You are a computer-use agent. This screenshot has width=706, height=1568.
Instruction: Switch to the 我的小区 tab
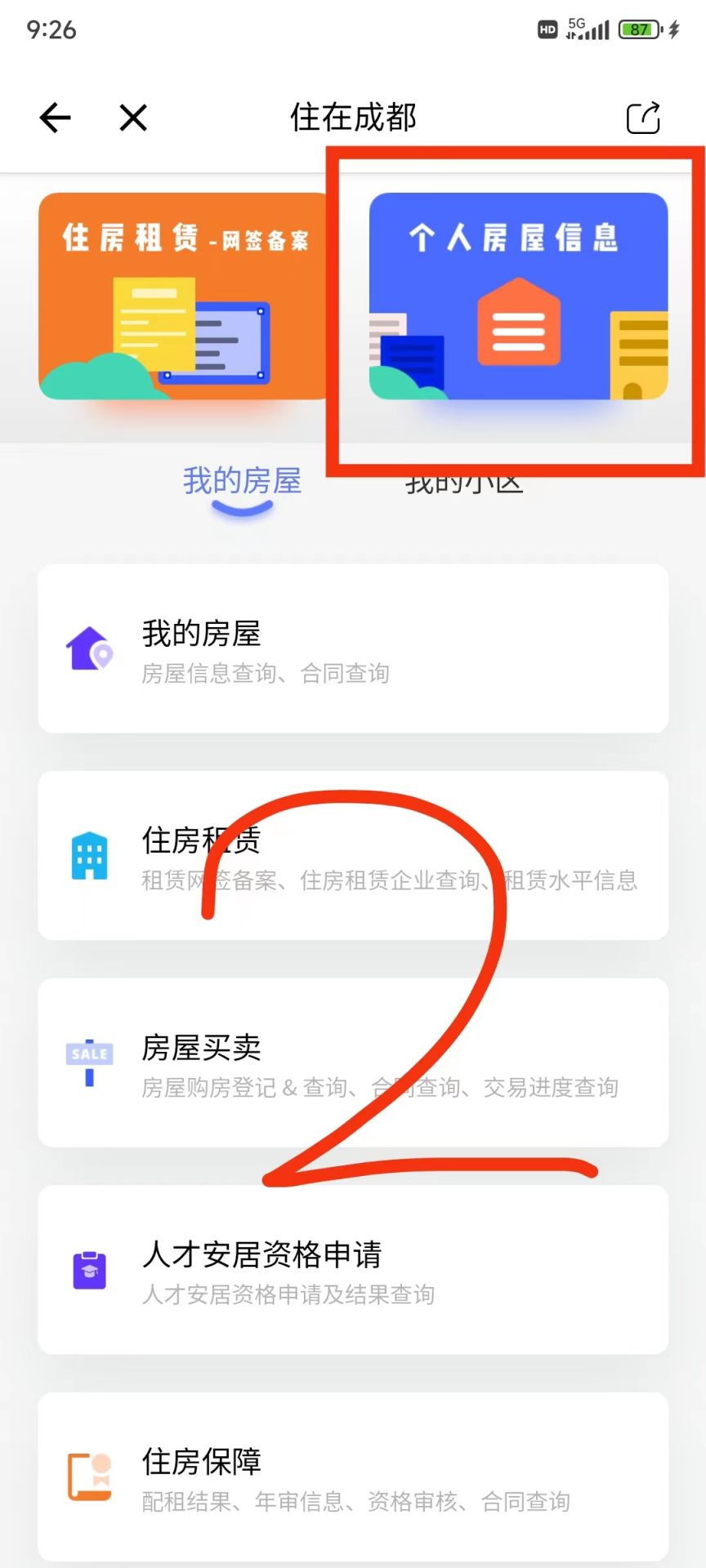(463, 482)
